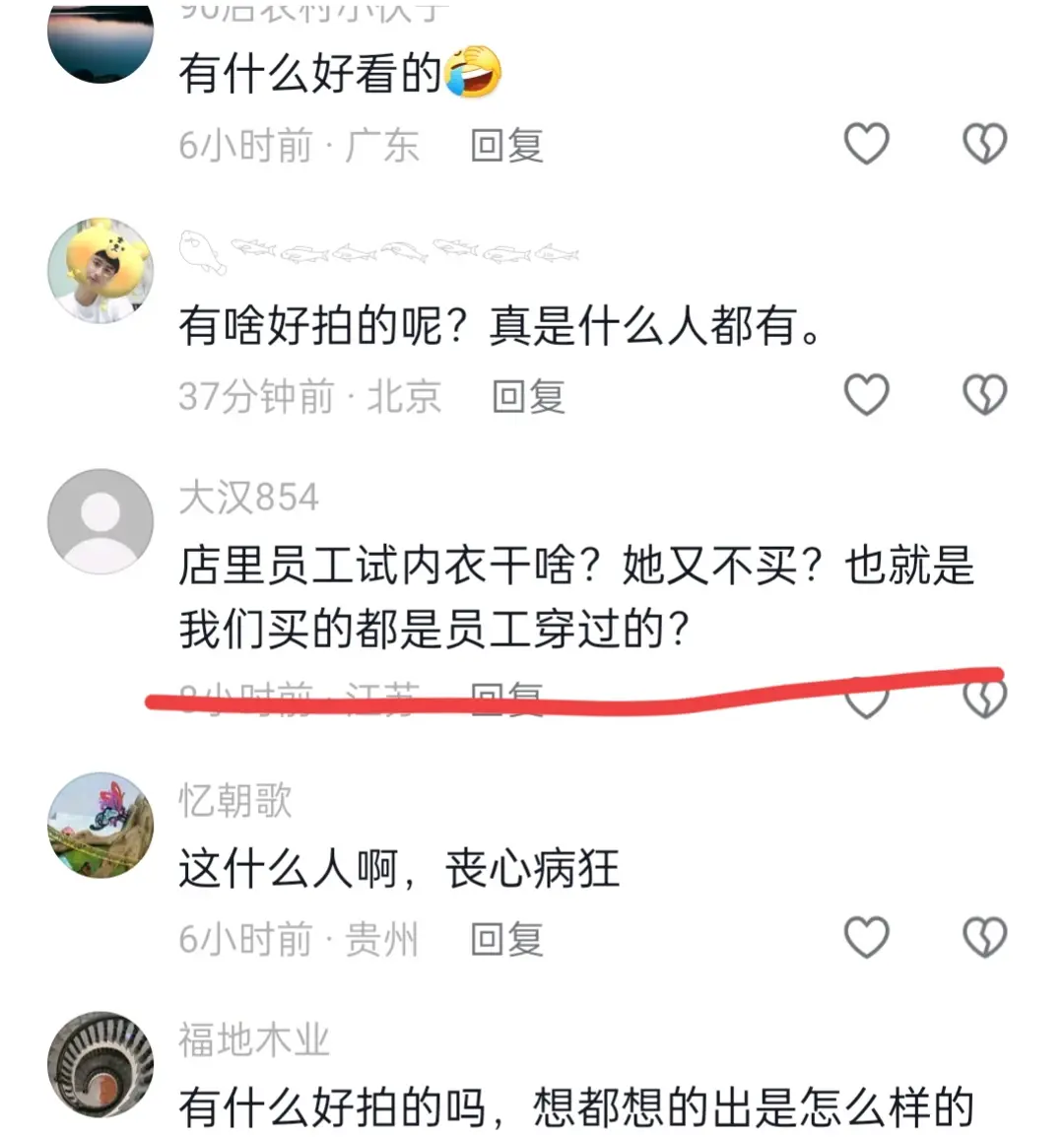Reply to 忆朝歌's comment from 贵州
Image resolution: width=1064 pixels, height=1137 pixels.
pyautogui.click(x=506, y=939)
